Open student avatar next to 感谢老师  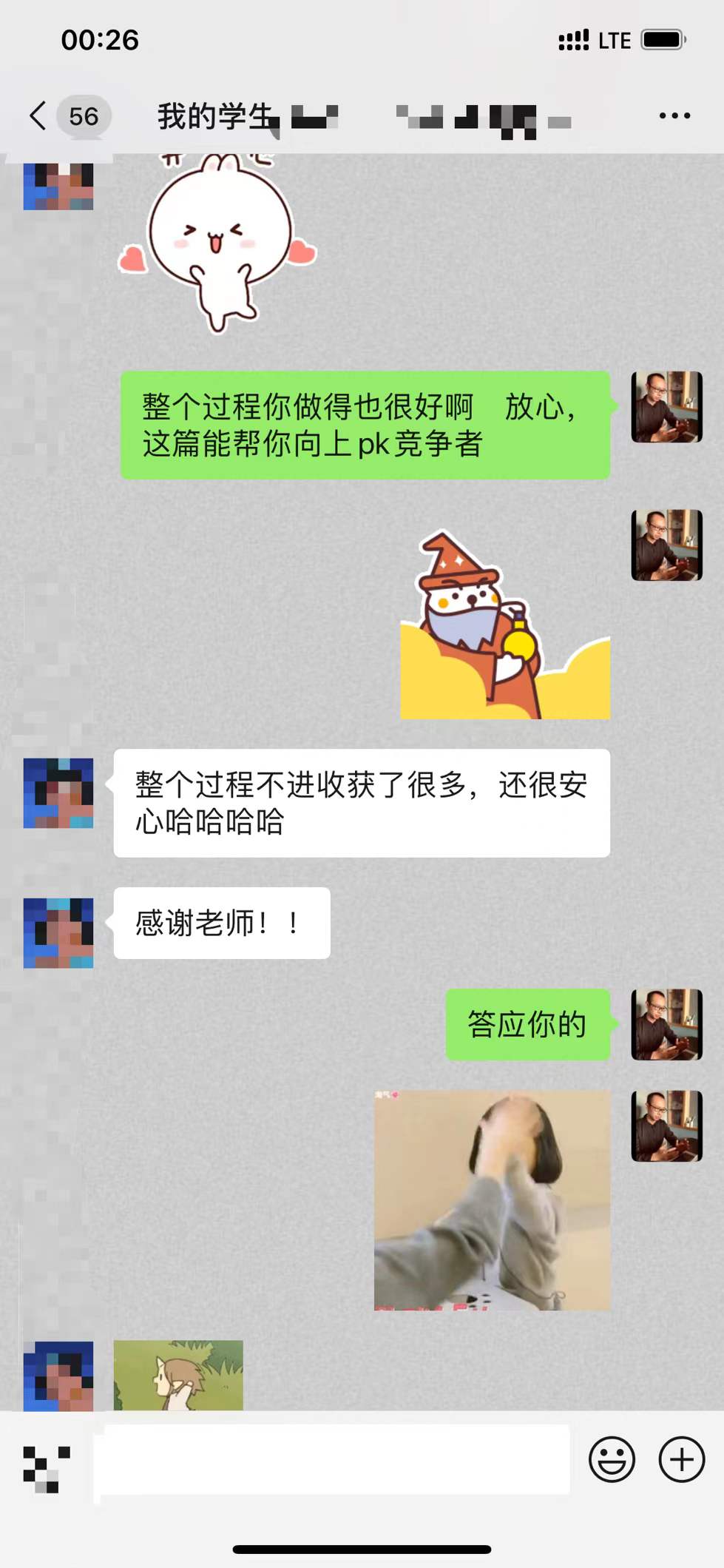[58, 933]
